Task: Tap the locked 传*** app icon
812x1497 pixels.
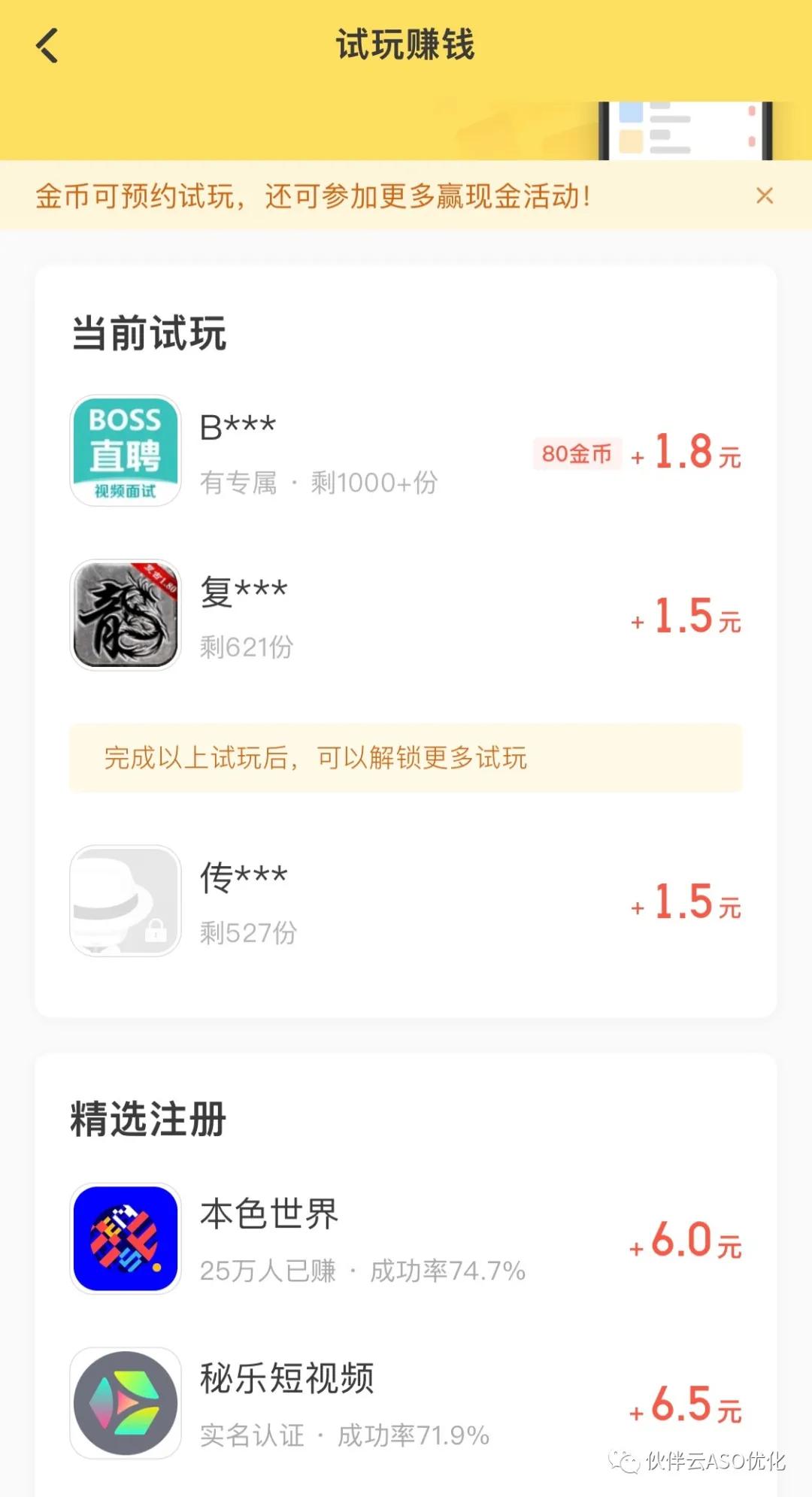Action: (x=125, y=902)
